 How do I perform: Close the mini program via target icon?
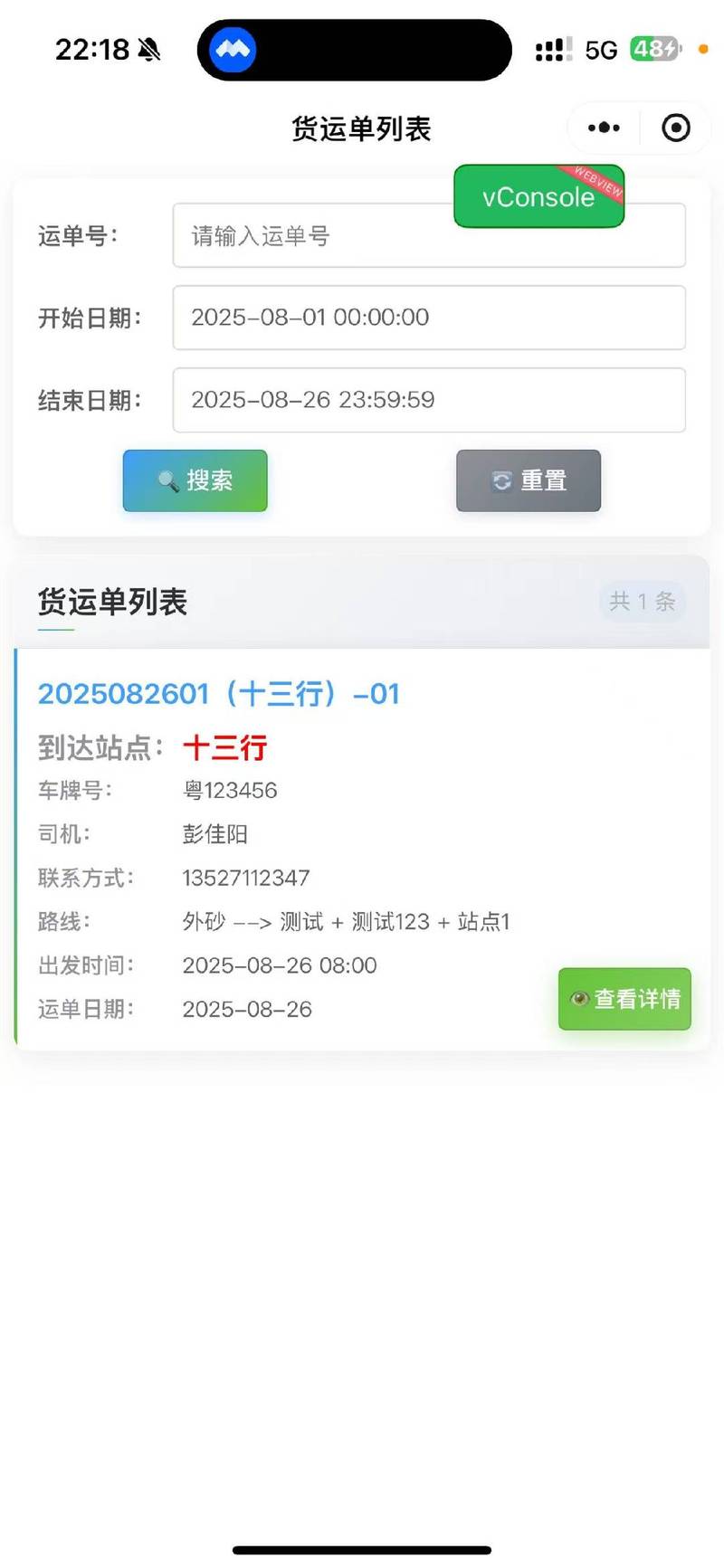(676, 128)
